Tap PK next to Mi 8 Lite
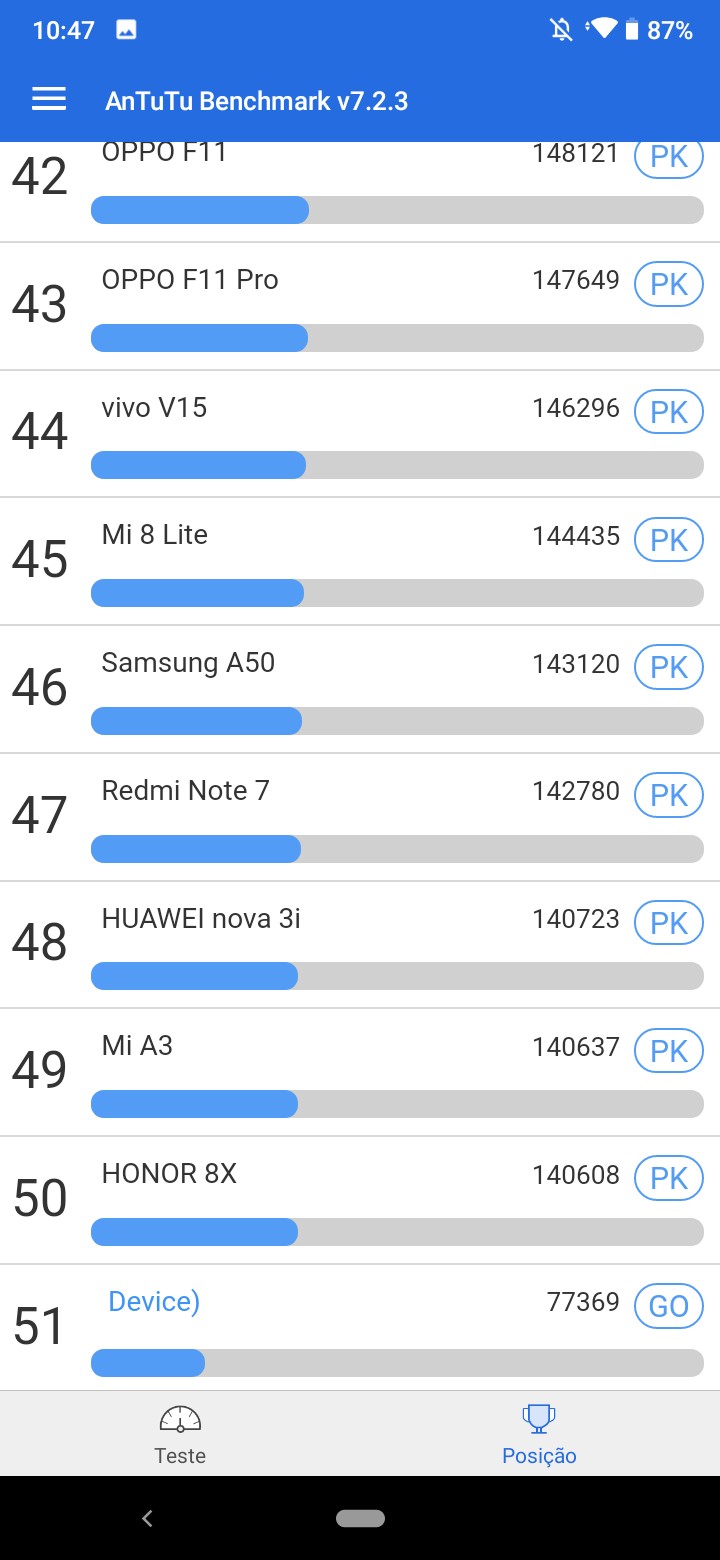720x1560 pixels. (669, 540)
